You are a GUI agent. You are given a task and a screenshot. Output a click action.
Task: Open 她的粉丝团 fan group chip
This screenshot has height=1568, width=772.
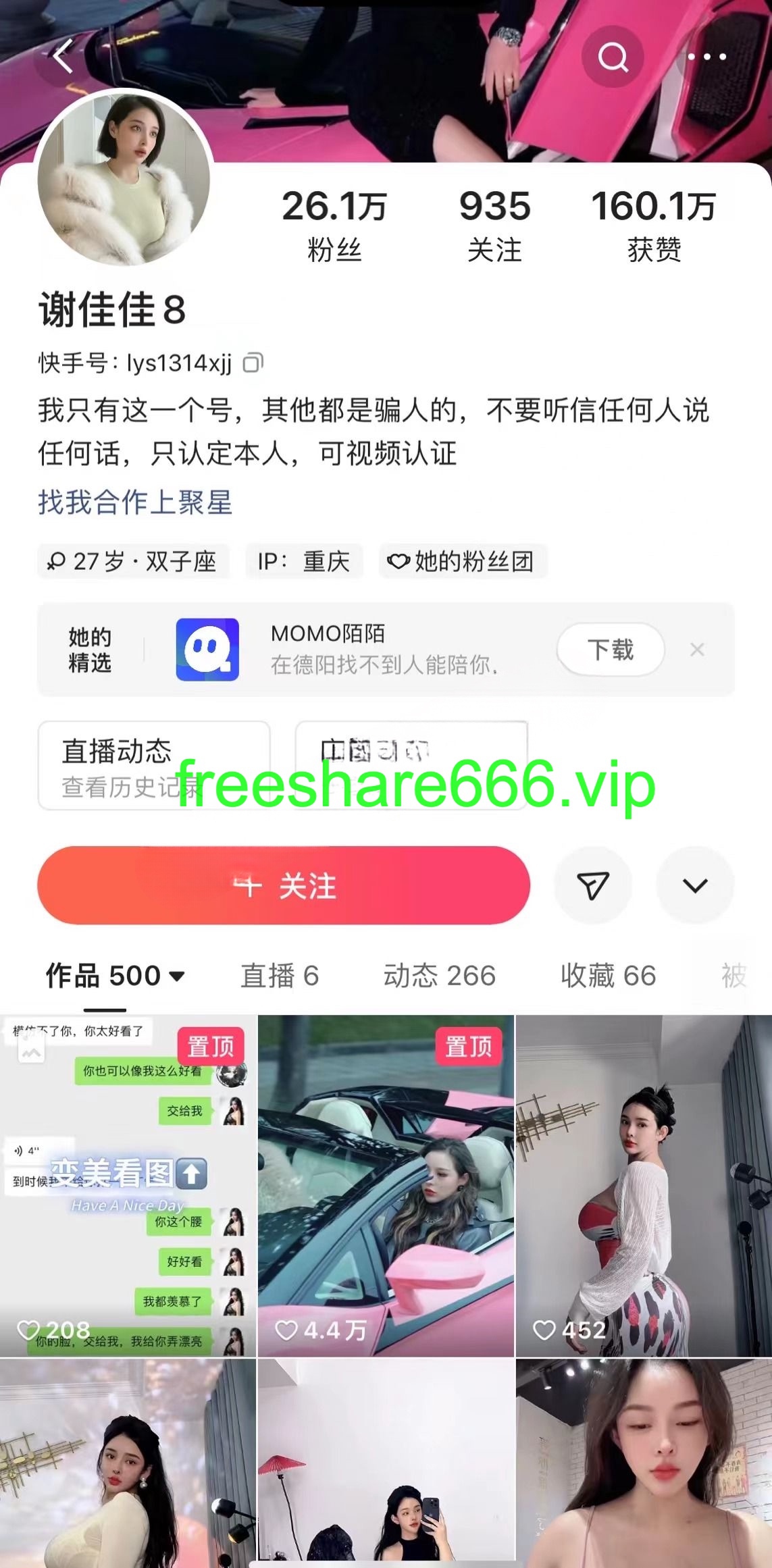click(x=463, y=561)
